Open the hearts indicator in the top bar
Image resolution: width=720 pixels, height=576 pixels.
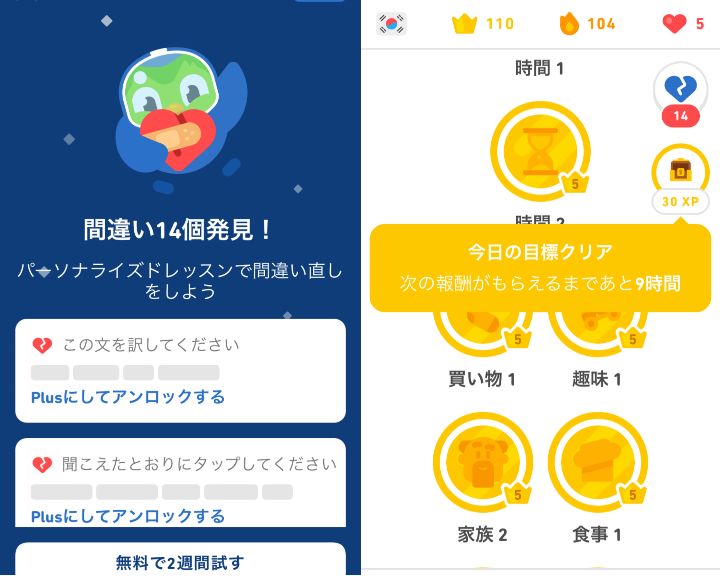tap(683, 23)
